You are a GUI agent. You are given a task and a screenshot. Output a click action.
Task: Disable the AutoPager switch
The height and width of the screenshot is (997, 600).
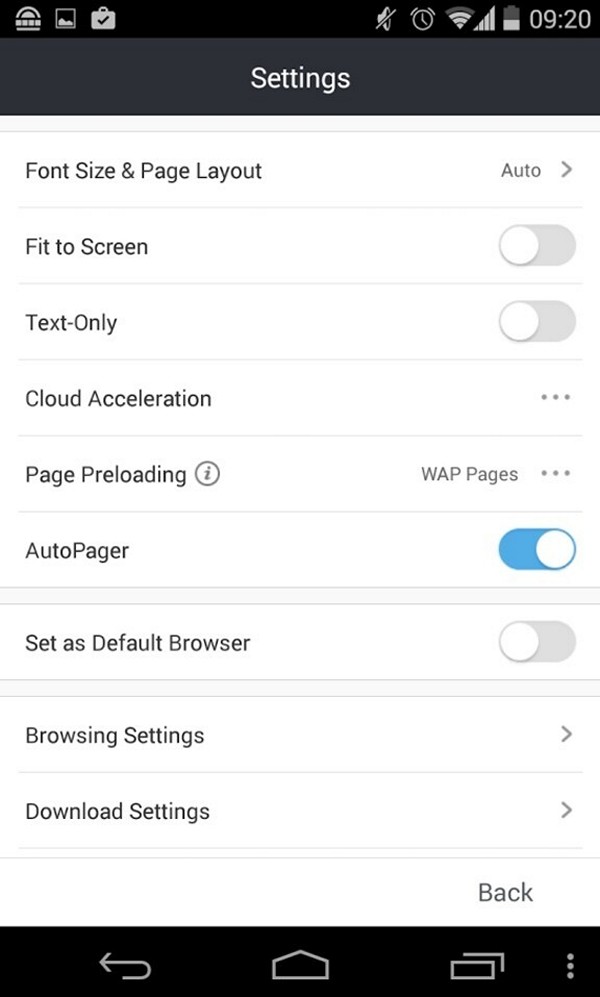(537, 549)
